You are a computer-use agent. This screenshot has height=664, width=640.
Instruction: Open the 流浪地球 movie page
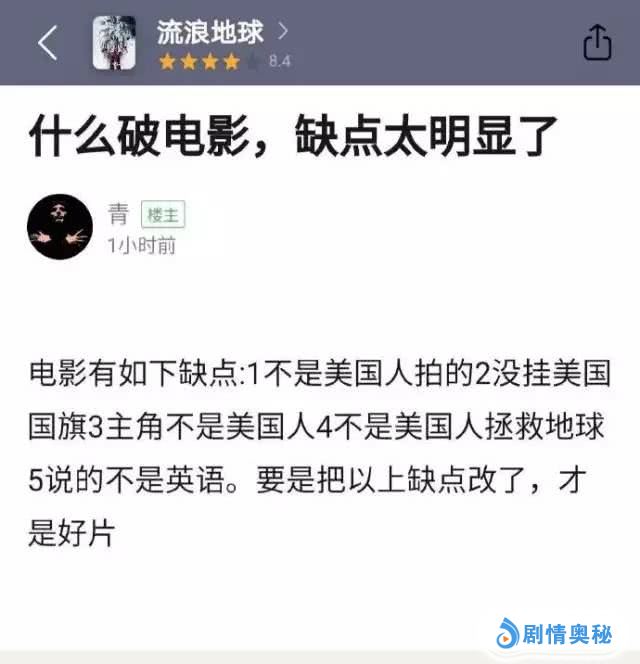coord(211,32)
